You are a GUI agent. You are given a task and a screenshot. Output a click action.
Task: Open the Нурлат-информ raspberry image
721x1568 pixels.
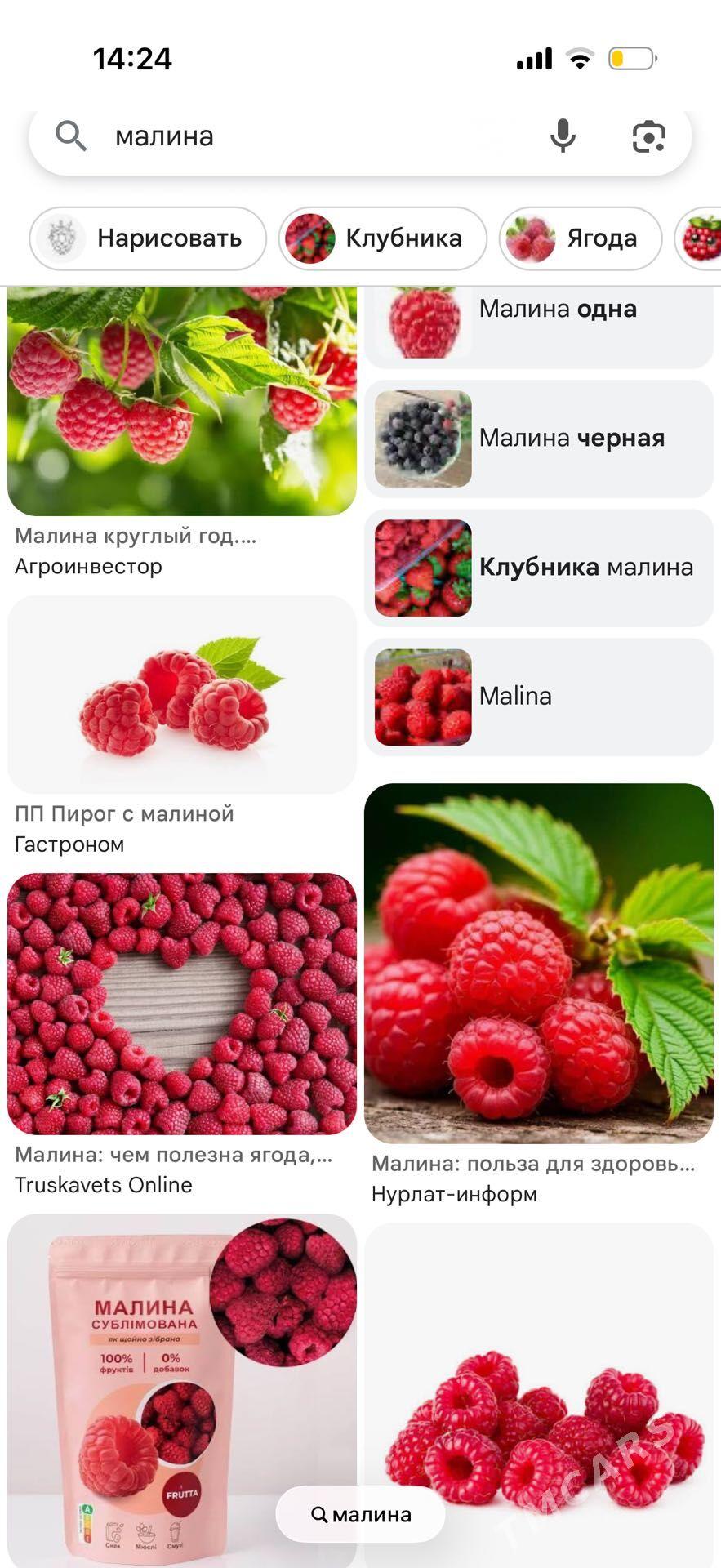[539, 963]
